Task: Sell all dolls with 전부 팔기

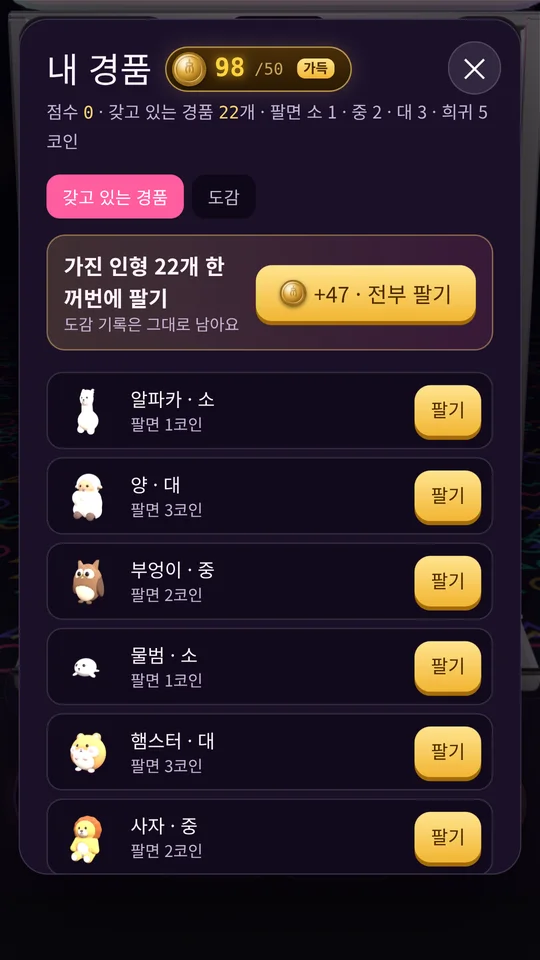Action: (366, 294)
